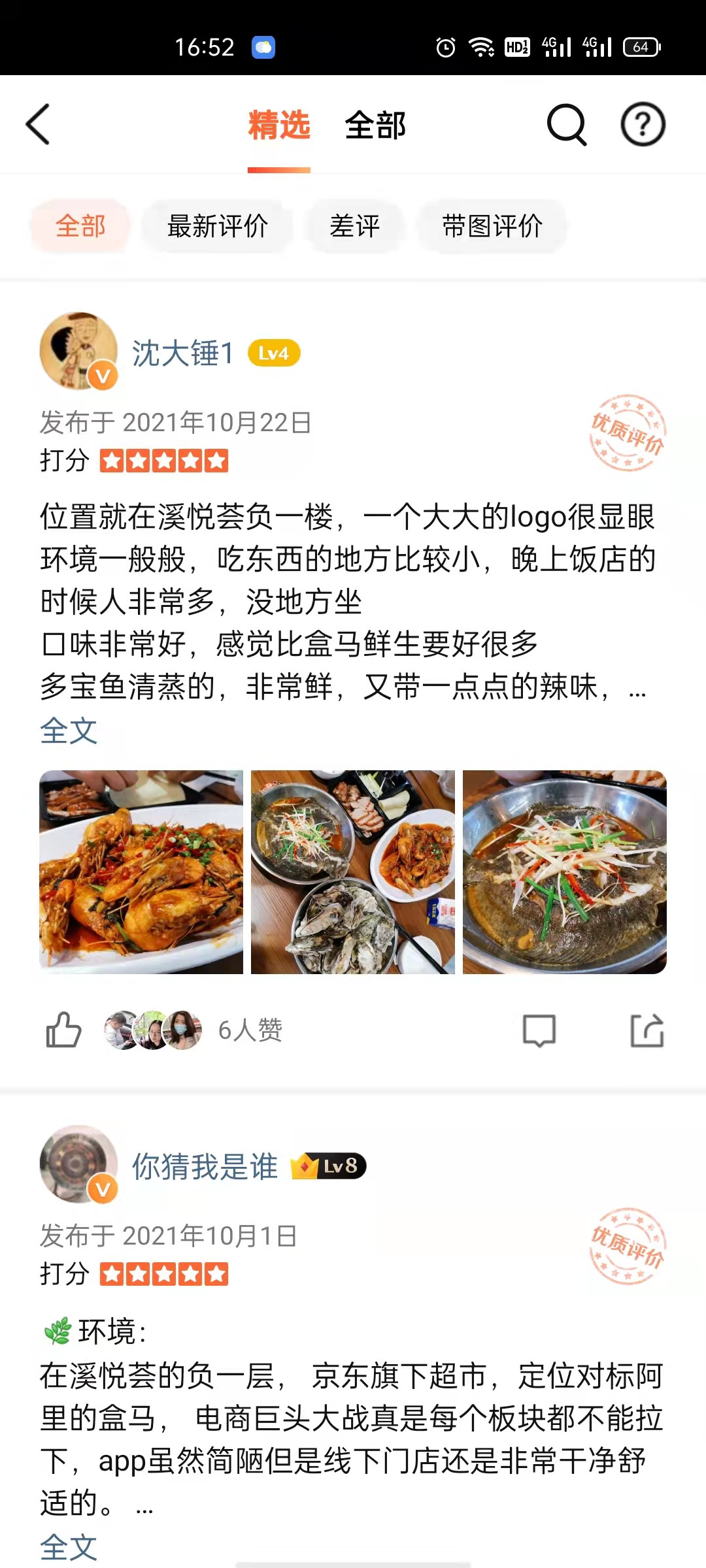Viewport: 706px width, 1568px height.
Task: Comment on 沈大锤1's review
Action: coord(539,1031)
